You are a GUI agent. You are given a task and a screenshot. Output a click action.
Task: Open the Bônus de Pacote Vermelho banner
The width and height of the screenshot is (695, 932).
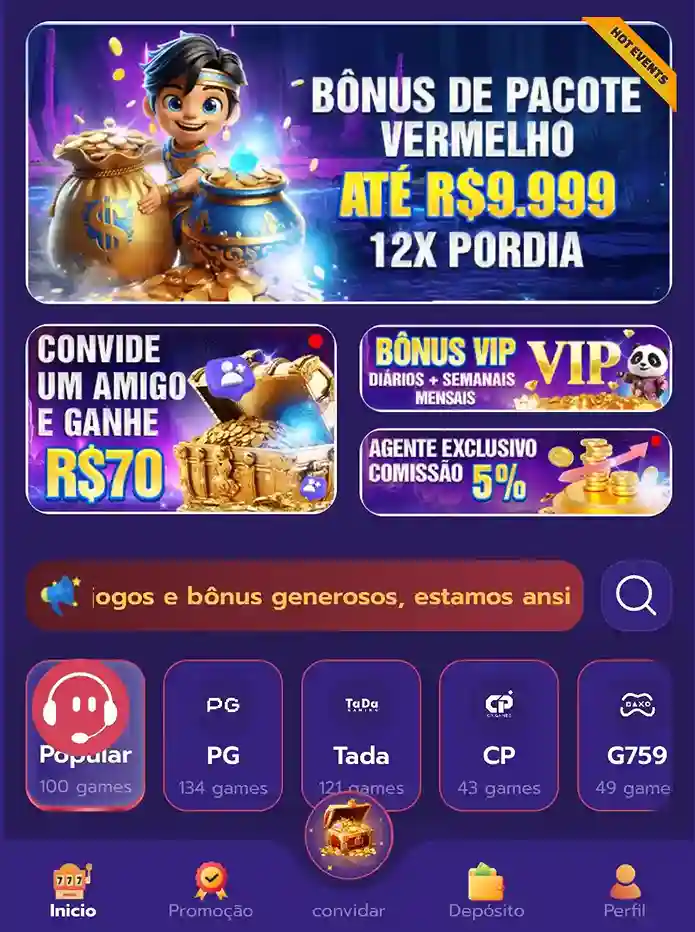click(348, 163)
